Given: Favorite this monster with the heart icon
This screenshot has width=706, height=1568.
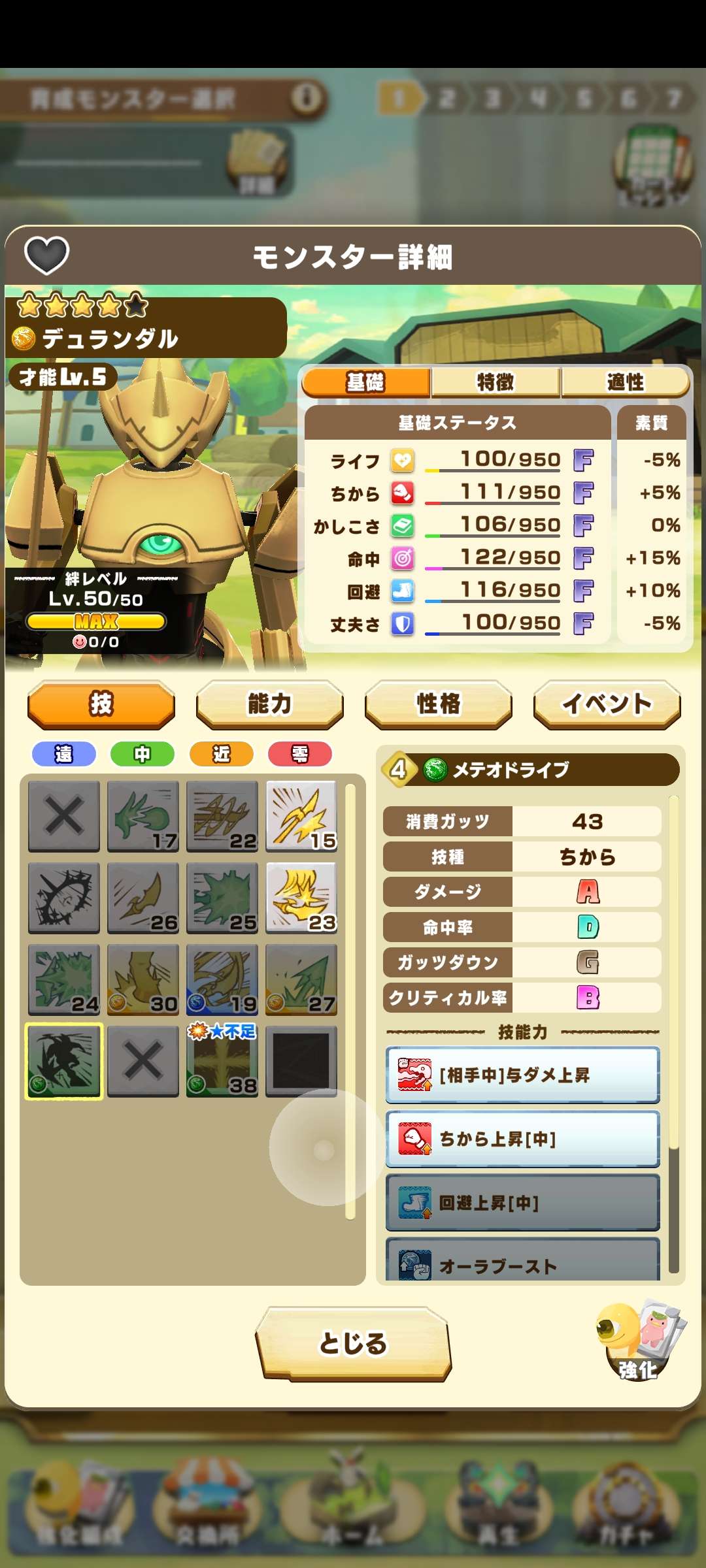Looking at the screenshot, I should point(46,255).
